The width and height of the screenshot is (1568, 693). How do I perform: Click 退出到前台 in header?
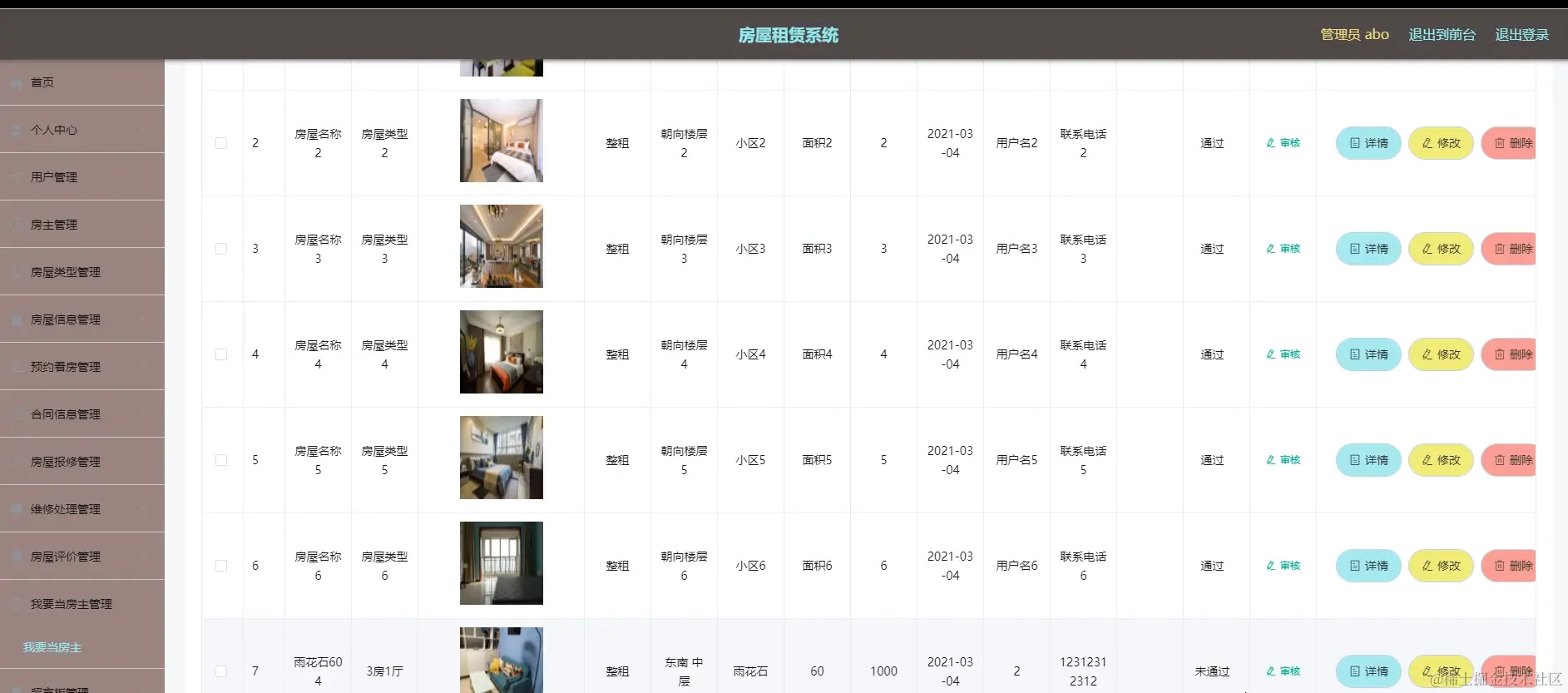tap(1442, 35)
